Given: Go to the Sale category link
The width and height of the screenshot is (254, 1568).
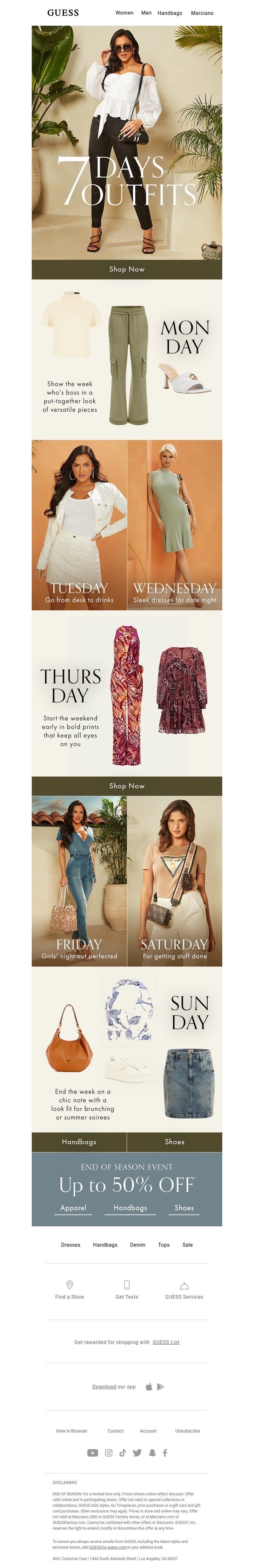Looking at the screenshot, I should [188, 1245].
